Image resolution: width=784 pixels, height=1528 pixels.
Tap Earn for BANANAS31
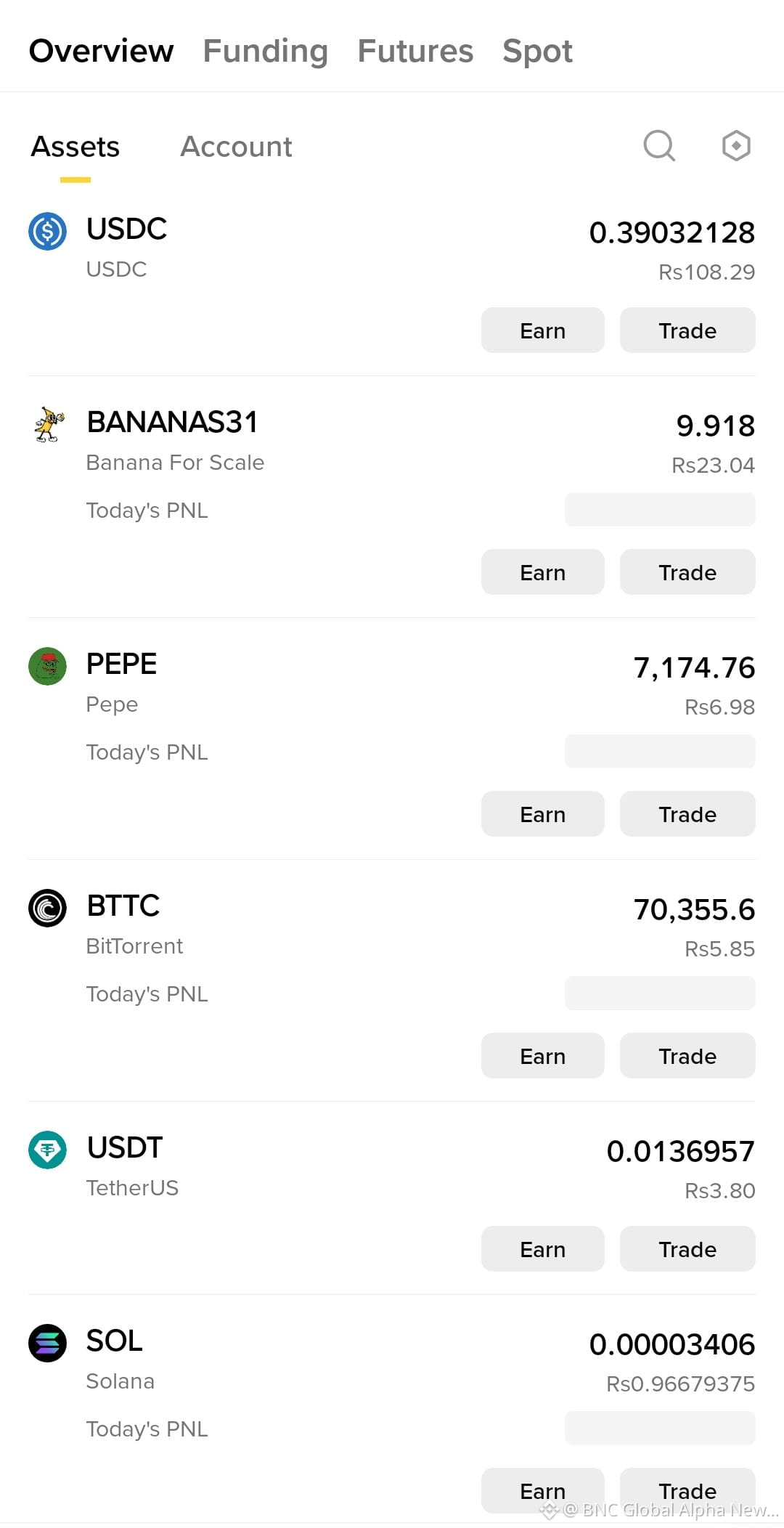pos(542,572)
